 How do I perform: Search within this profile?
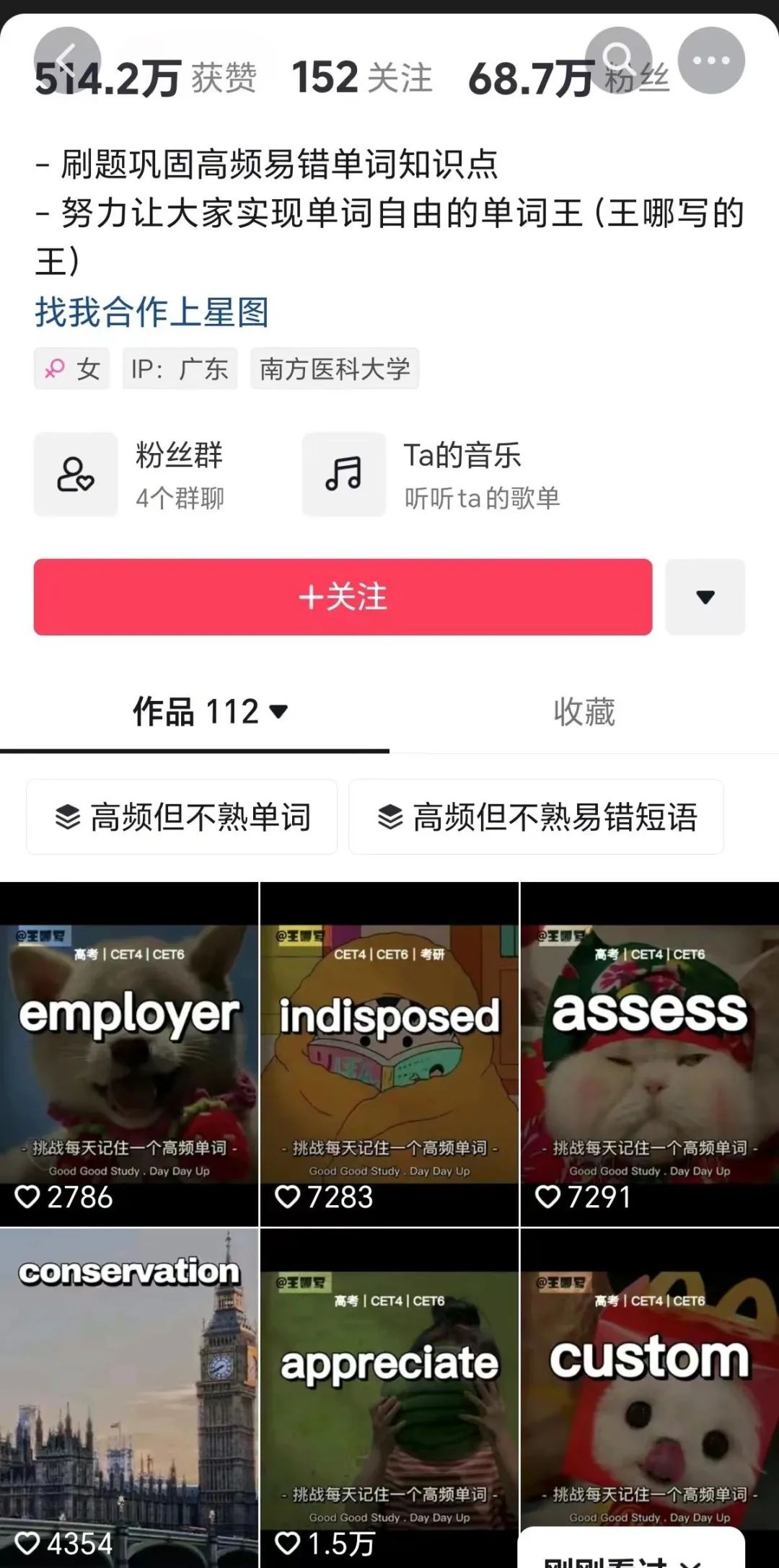pyautogui.click(x=618, y=60)
